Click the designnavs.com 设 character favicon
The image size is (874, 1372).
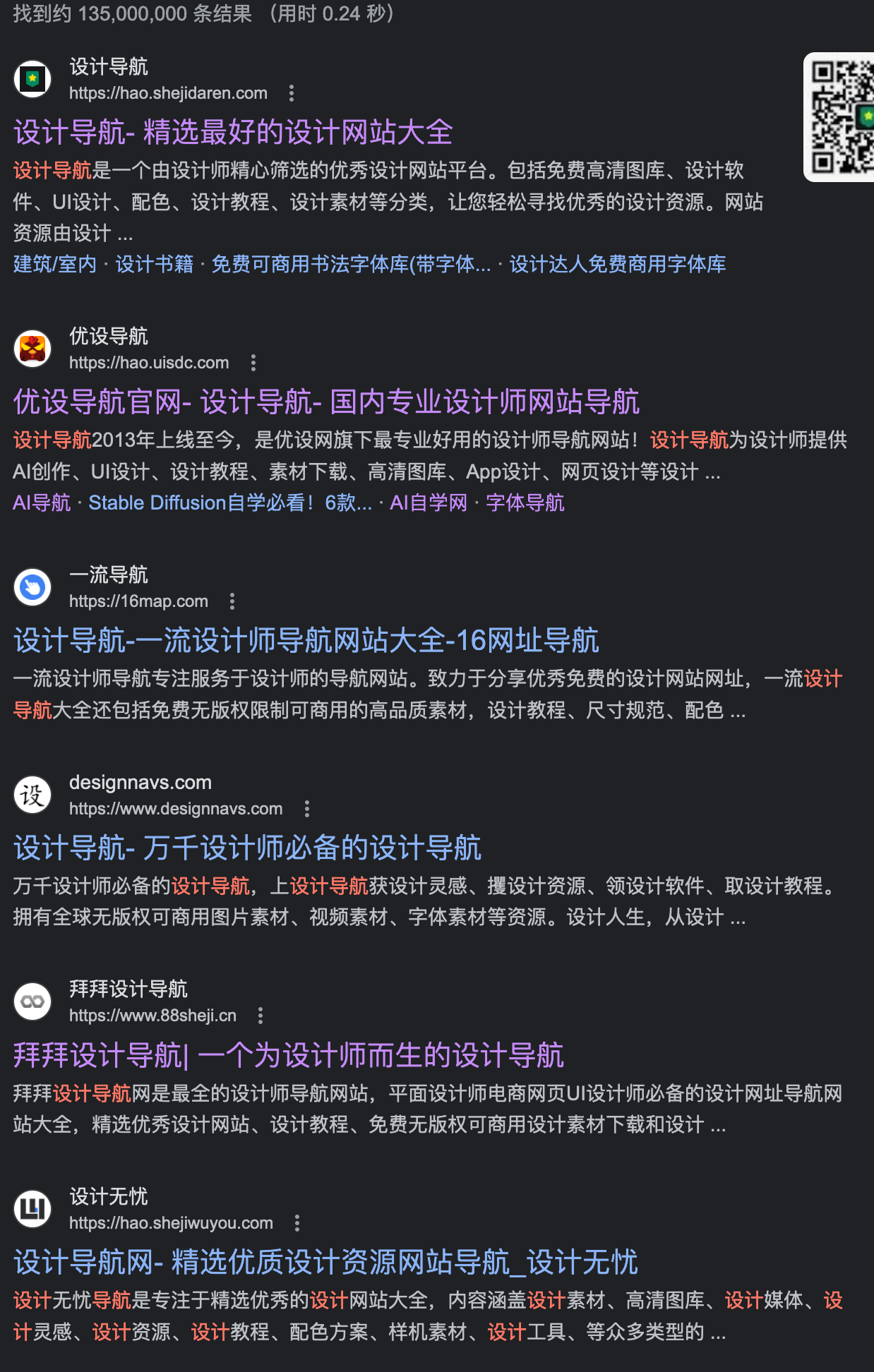click(x=33, y=795)
